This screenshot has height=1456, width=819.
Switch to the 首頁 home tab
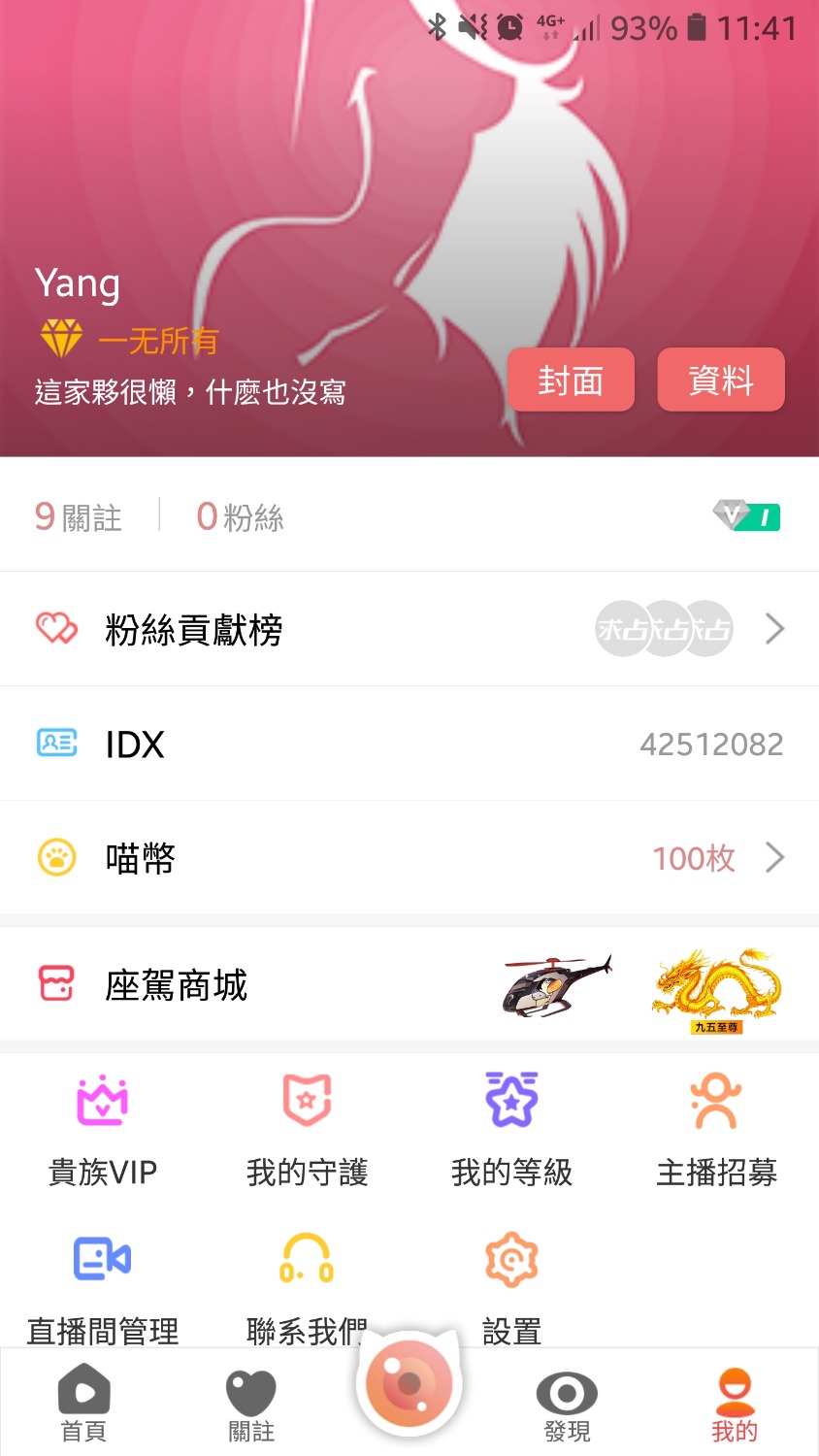click(x=83, y=1404)
